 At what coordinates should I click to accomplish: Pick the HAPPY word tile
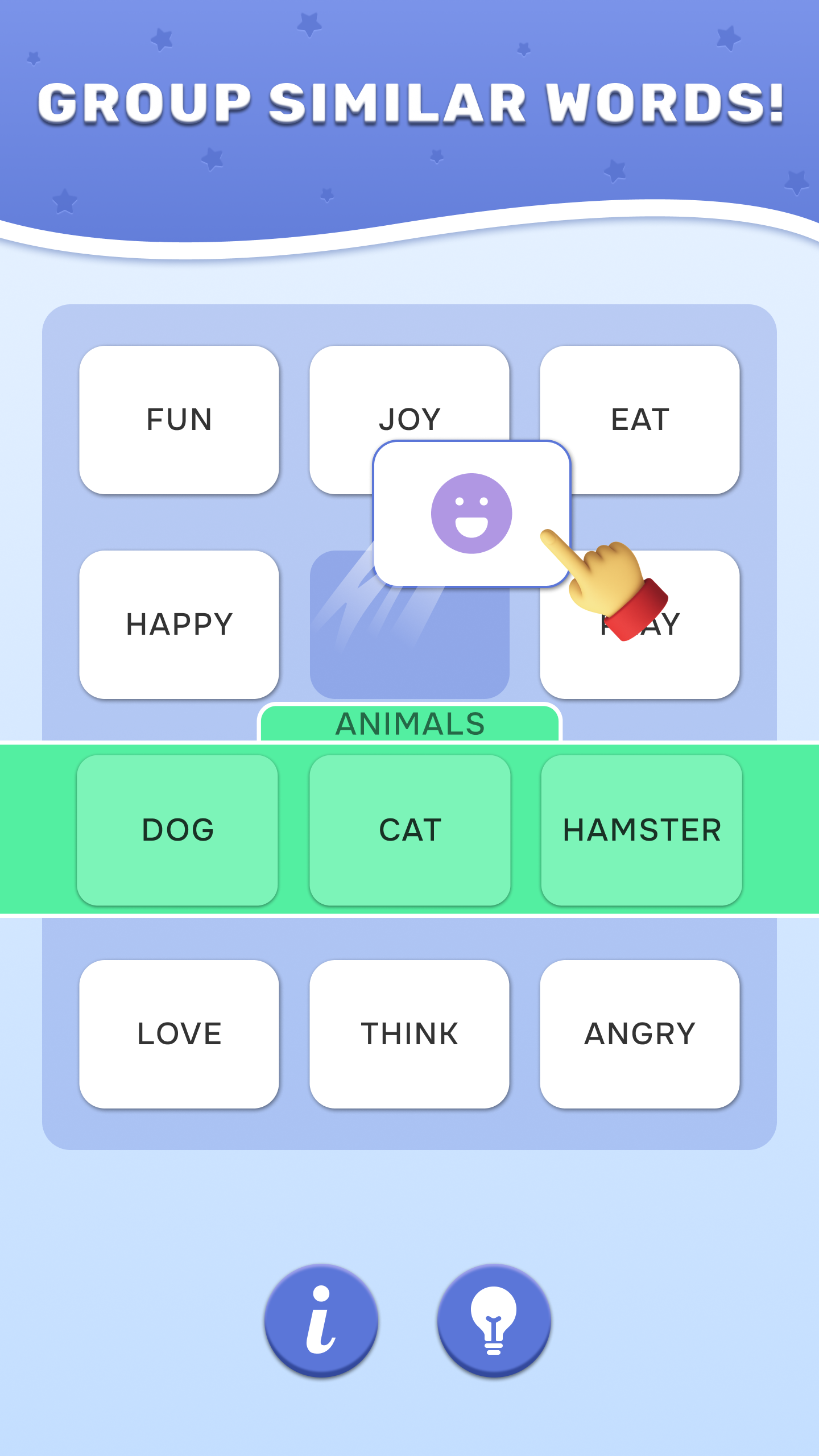pyautogui.click(x=179, y=624)
